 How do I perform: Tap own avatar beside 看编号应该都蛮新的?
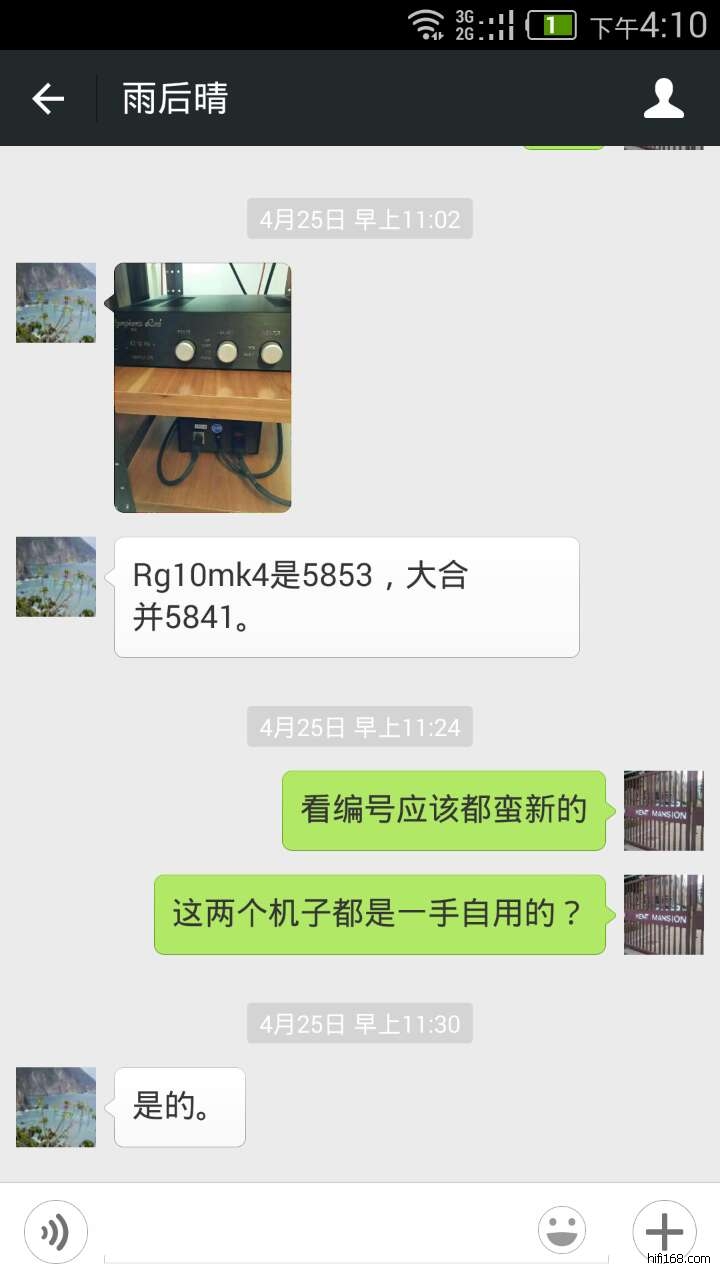(x=664, y=810)
